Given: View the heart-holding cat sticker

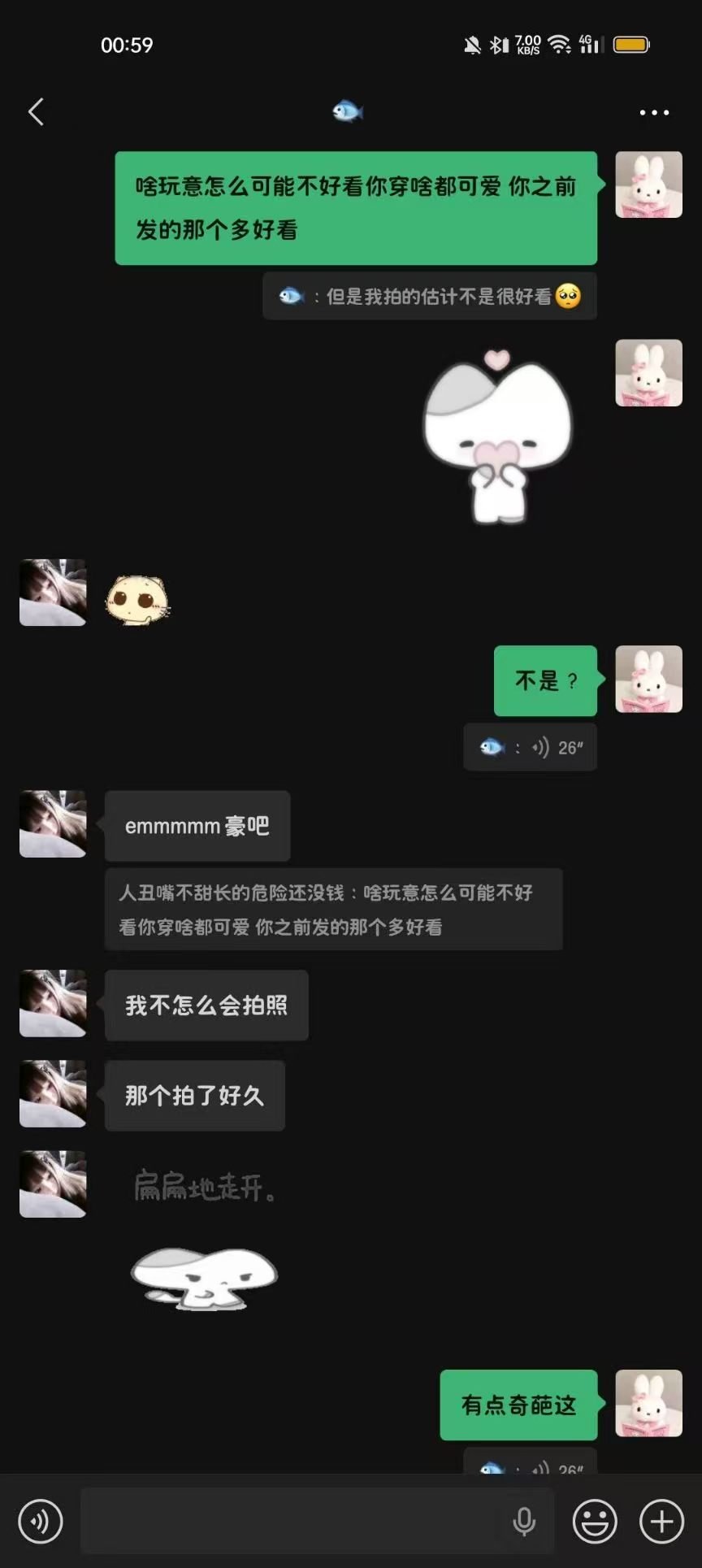Looking at the screenshot, I should pos(497,437).
